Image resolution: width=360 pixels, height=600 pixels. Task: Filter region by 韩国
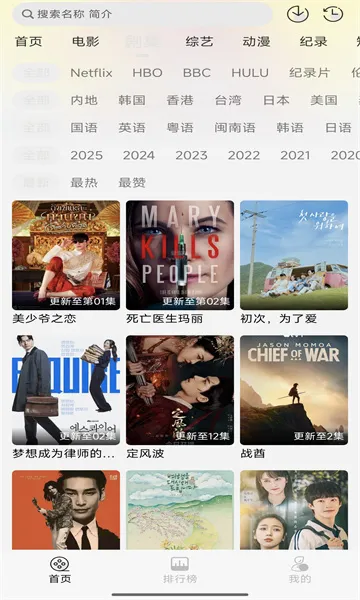click(132, 100)
